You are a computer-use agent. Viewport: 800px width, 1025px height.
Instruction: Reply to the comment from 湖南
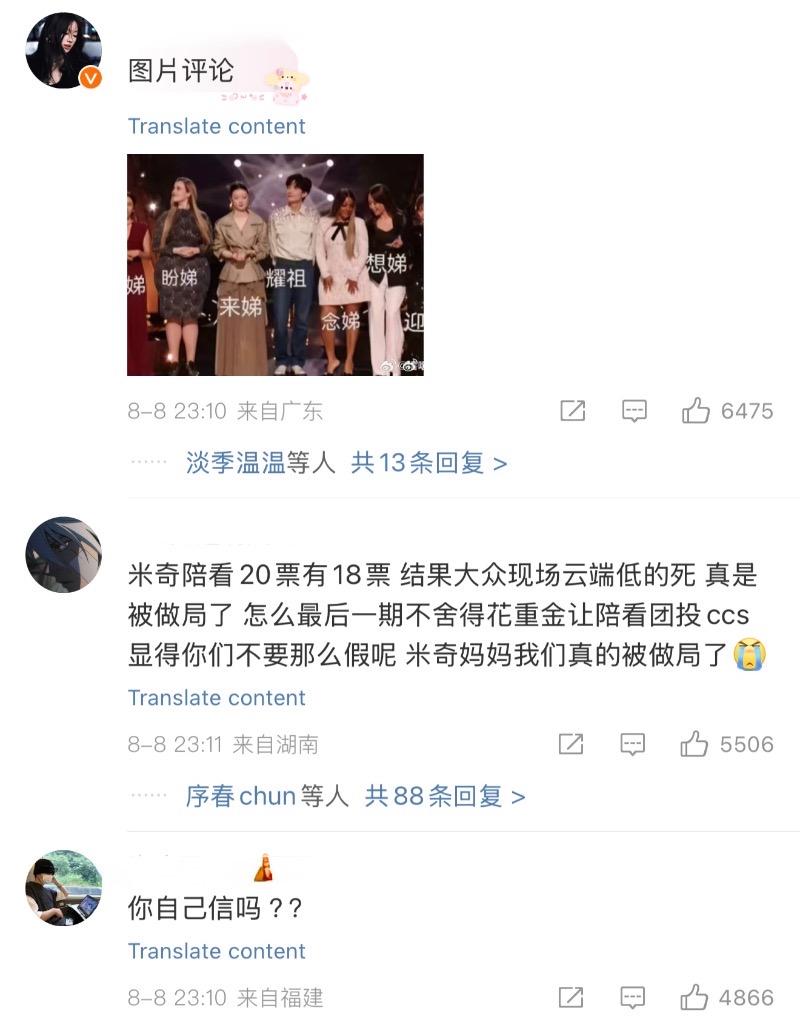coord(634,744)
